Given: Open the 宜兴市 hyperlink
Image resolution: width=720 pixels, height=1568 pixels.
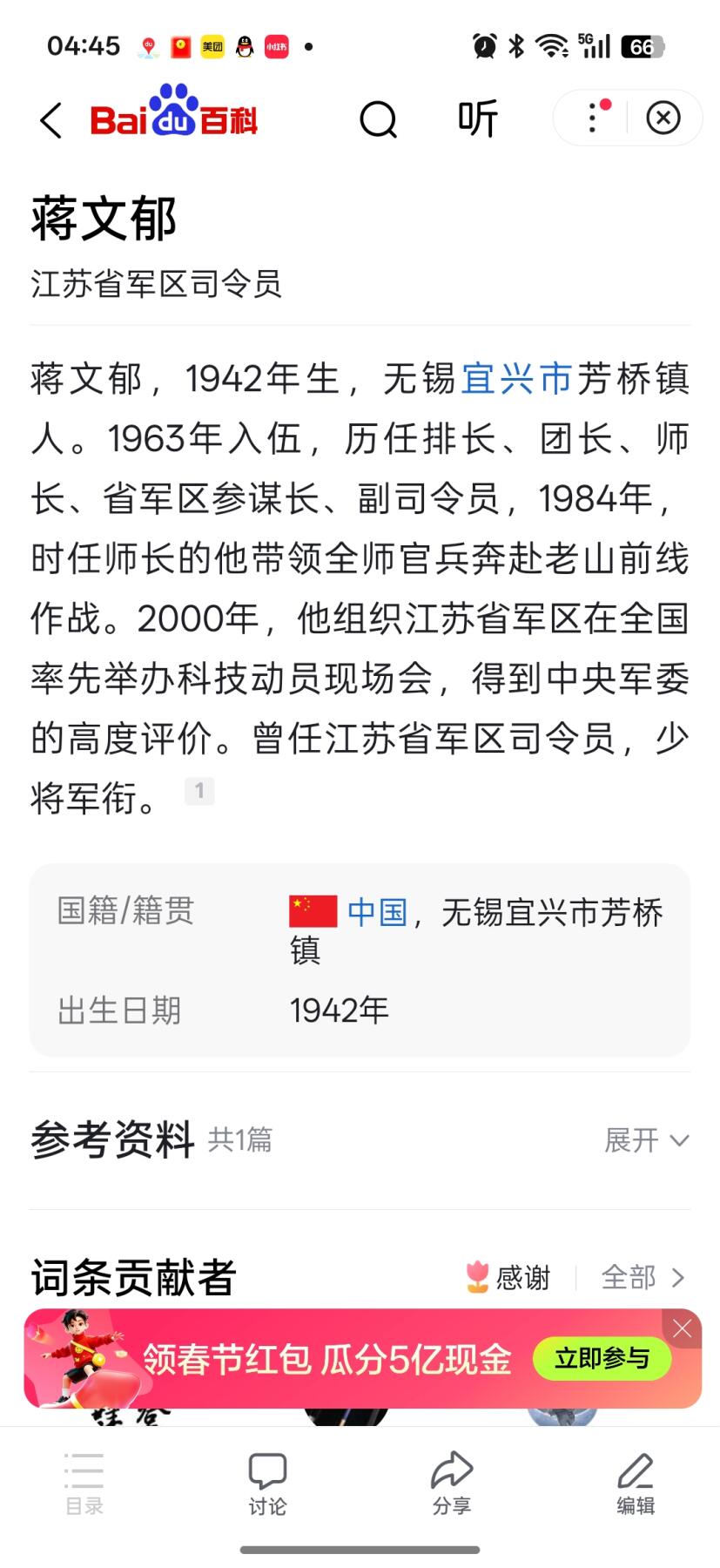Looking at the screenshot, I should (514, 380).
